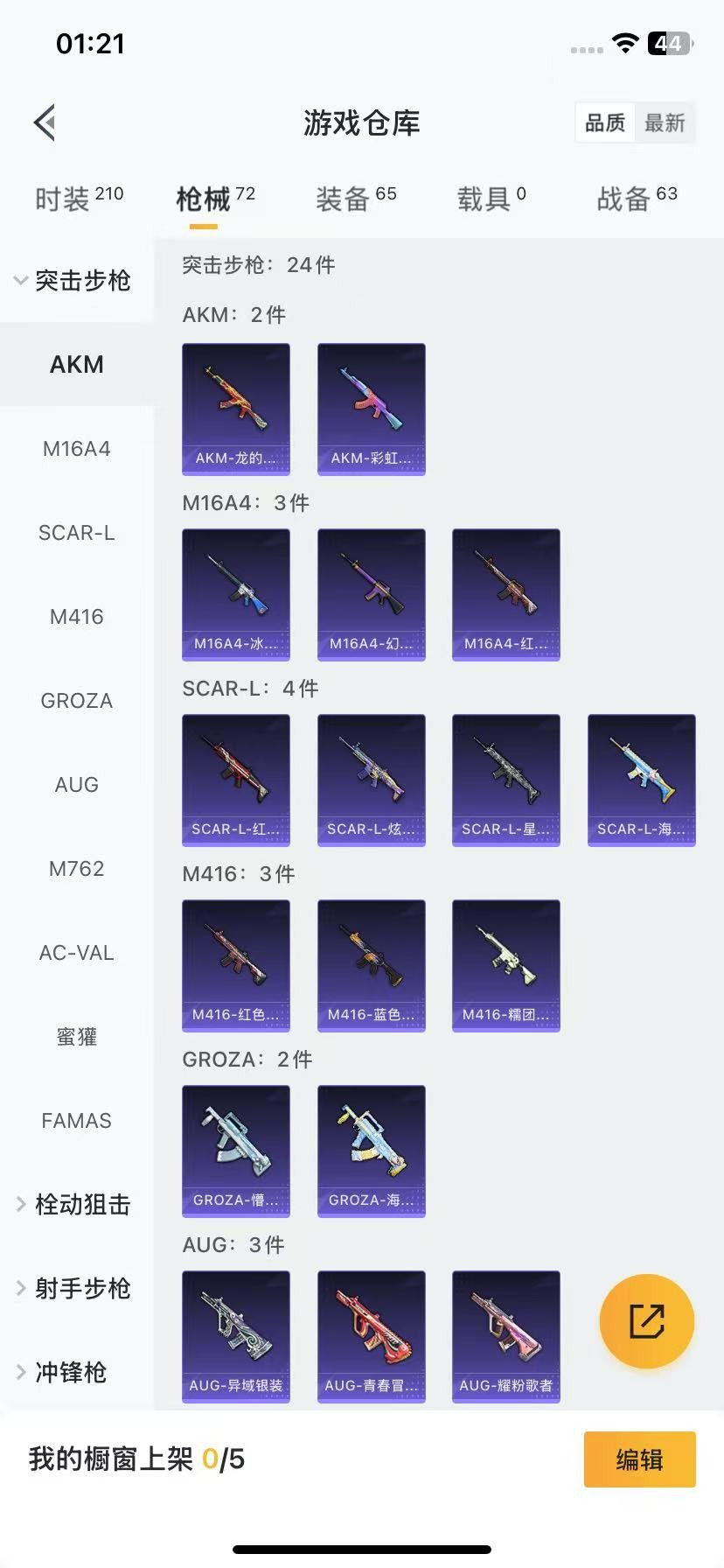This screenshot has height=1568, width=724.
Task: Tap the 编辑 button
Action: pos(639,1459)
